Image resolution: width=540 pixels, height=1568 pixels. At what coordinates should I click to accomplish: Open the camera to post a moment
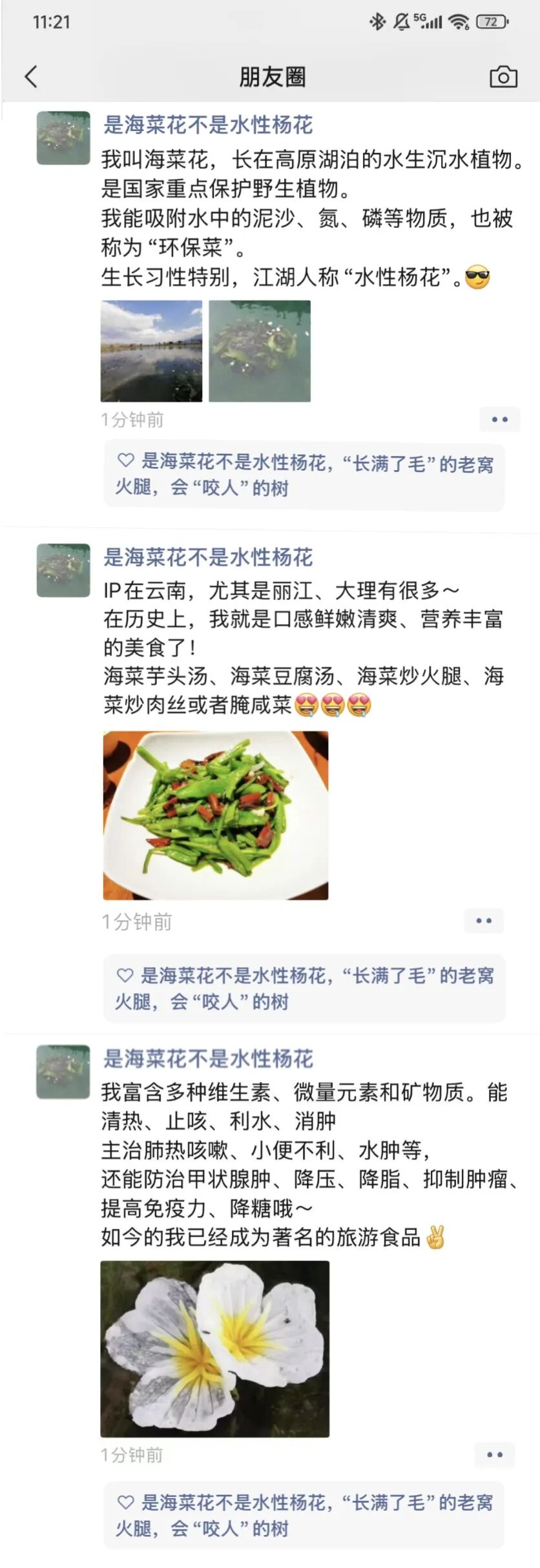click(503, 77)
